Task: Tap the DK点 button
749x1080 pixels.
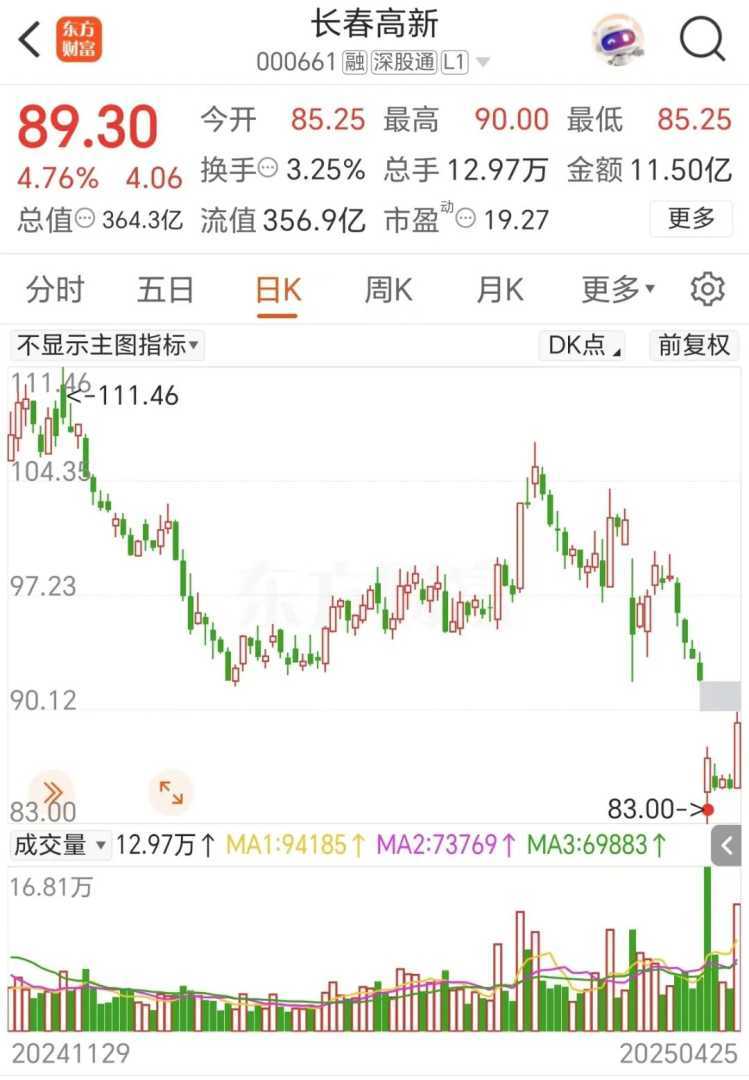Action: click(x=583, y=346)
